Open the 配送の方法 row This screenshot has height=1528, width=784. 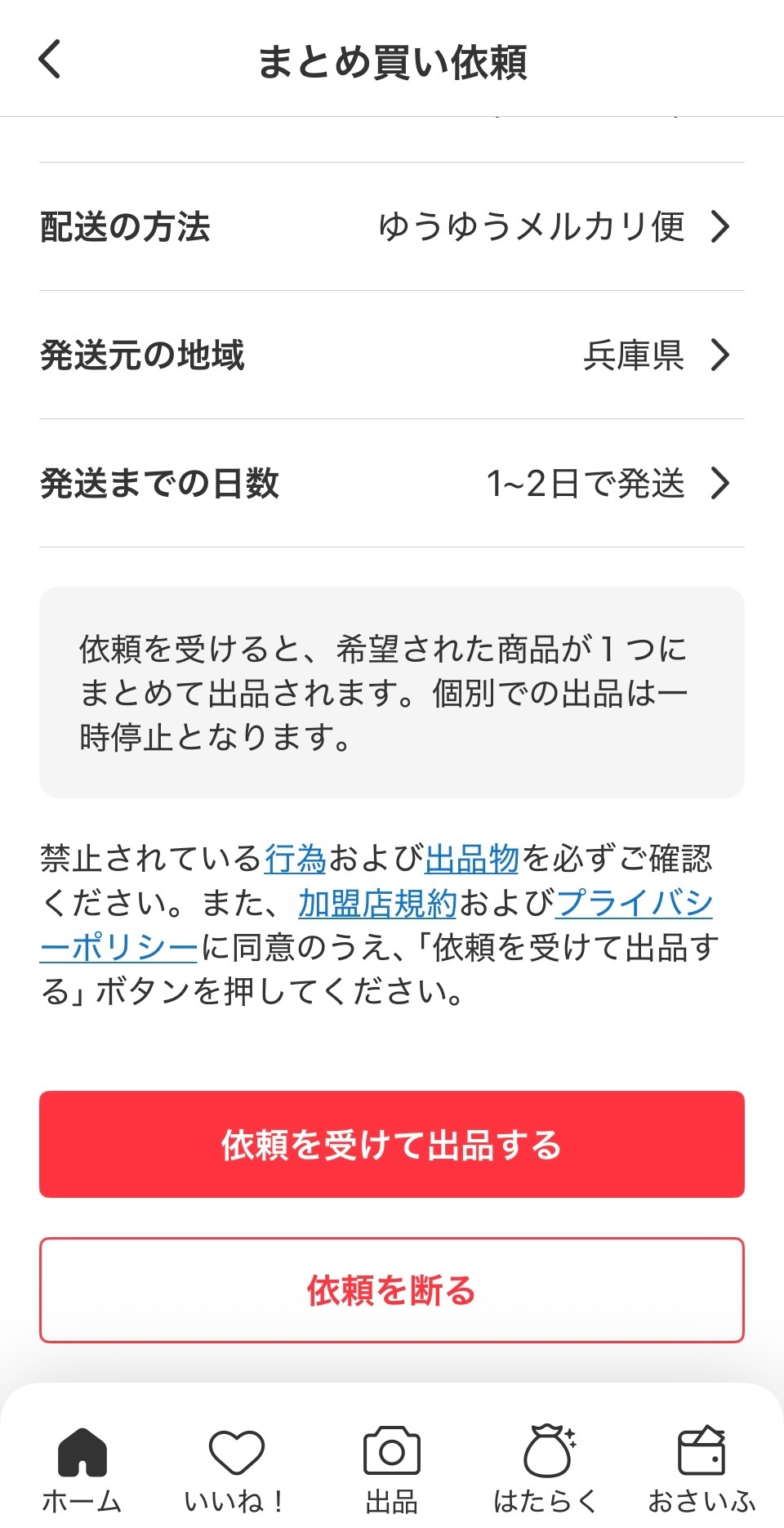(392, 226)
